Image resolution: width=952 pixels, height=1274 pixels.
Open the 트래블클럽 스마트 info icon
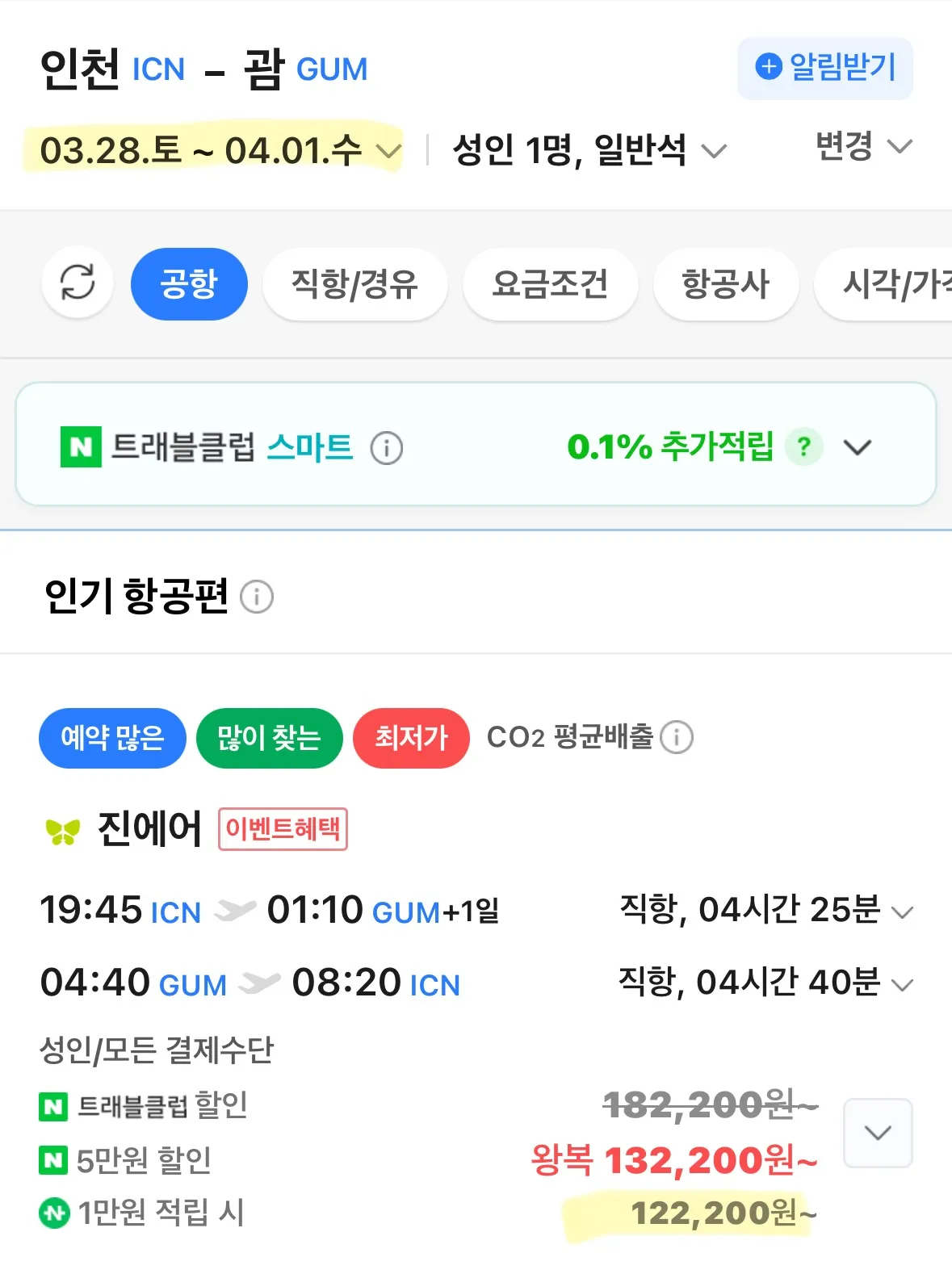(387, 446)
